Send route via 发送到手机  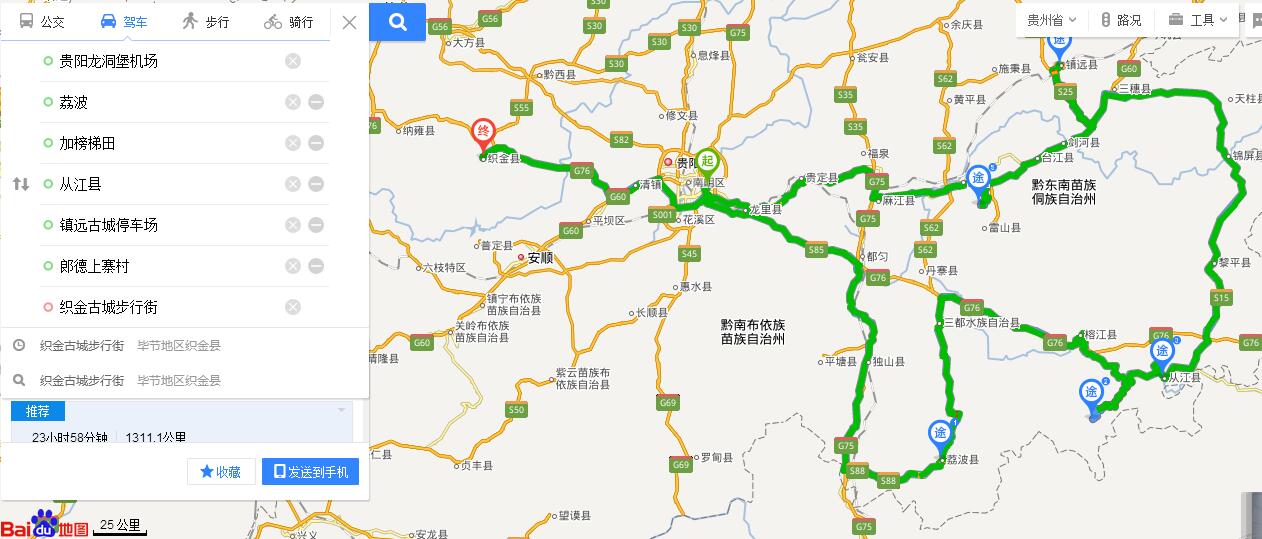310,472
